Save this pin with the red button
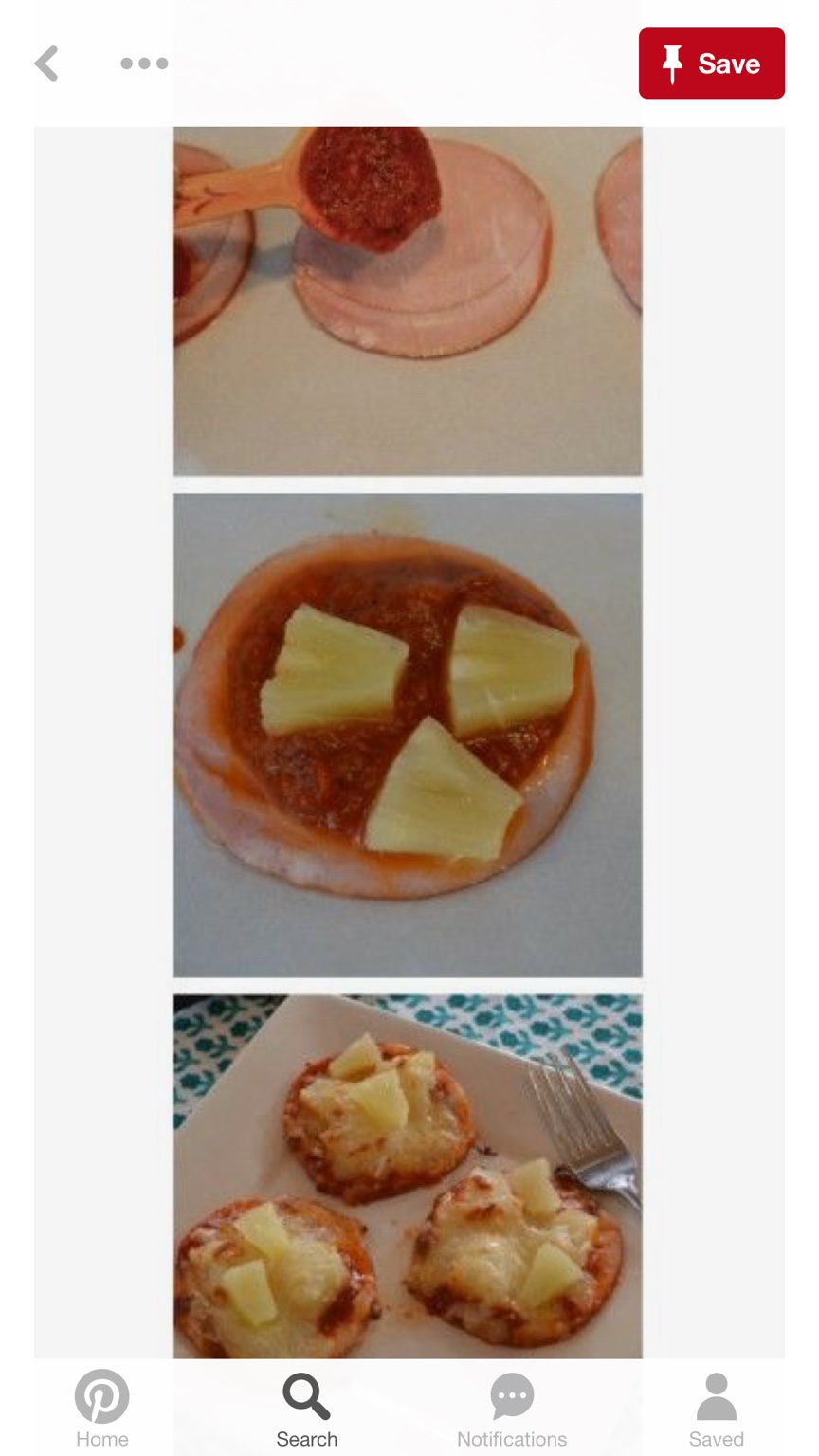This screenshot has height=1456, width=819. click(x=711, y=64)
